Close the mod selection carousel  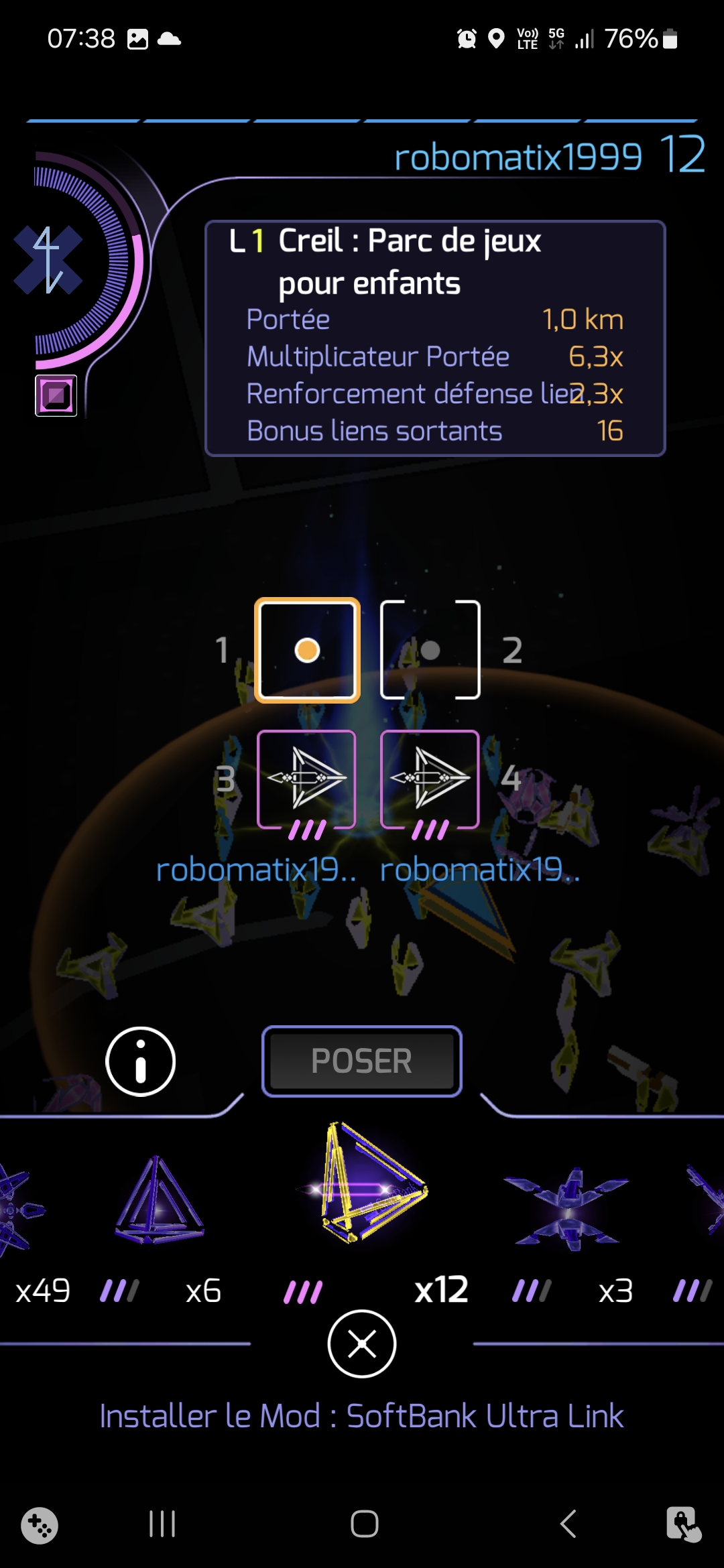361,1344
